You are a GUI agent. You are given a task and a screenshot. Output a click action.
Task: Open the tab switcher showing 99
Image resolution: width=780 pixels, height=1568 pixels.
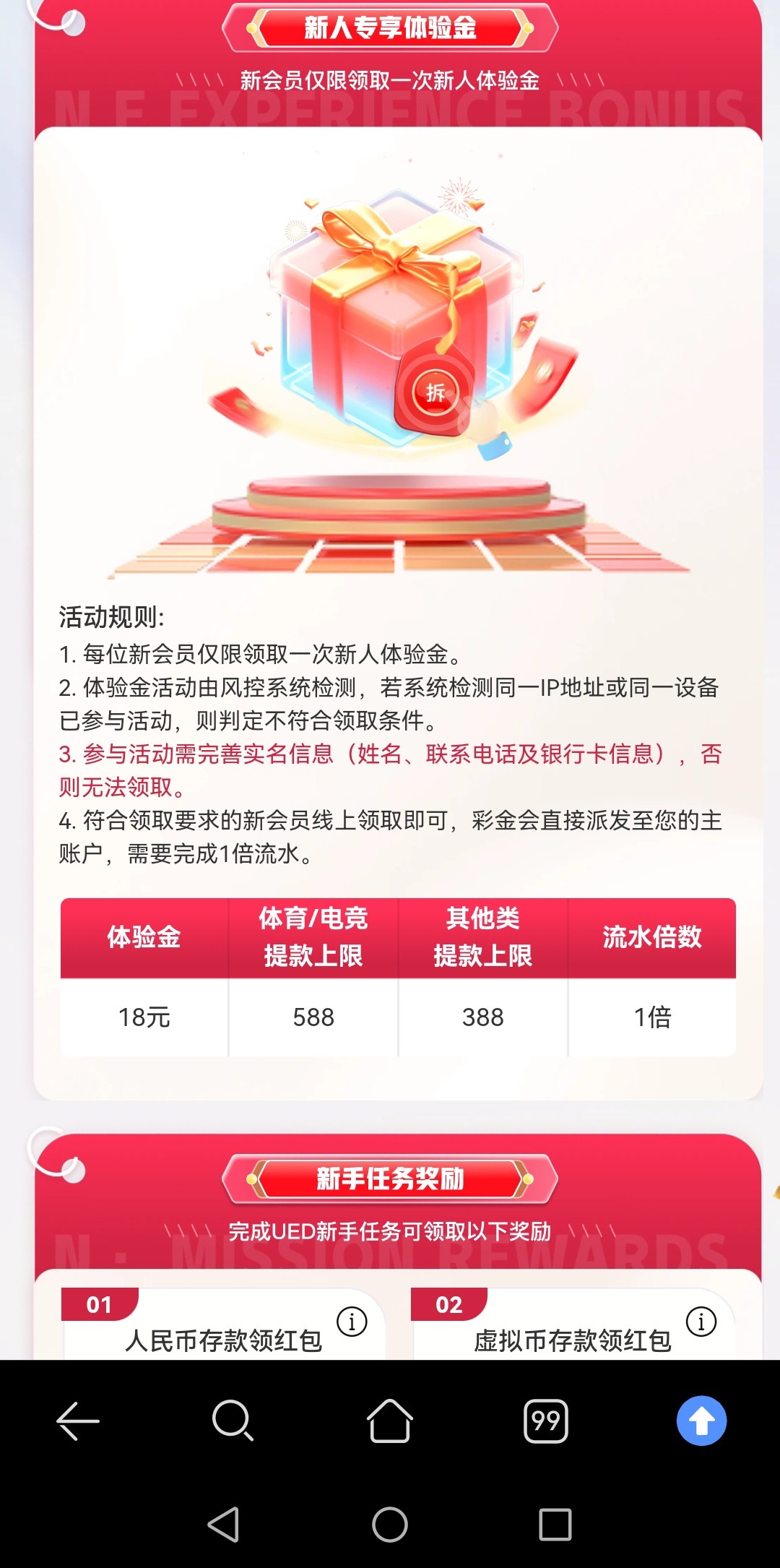point(545,1421)
